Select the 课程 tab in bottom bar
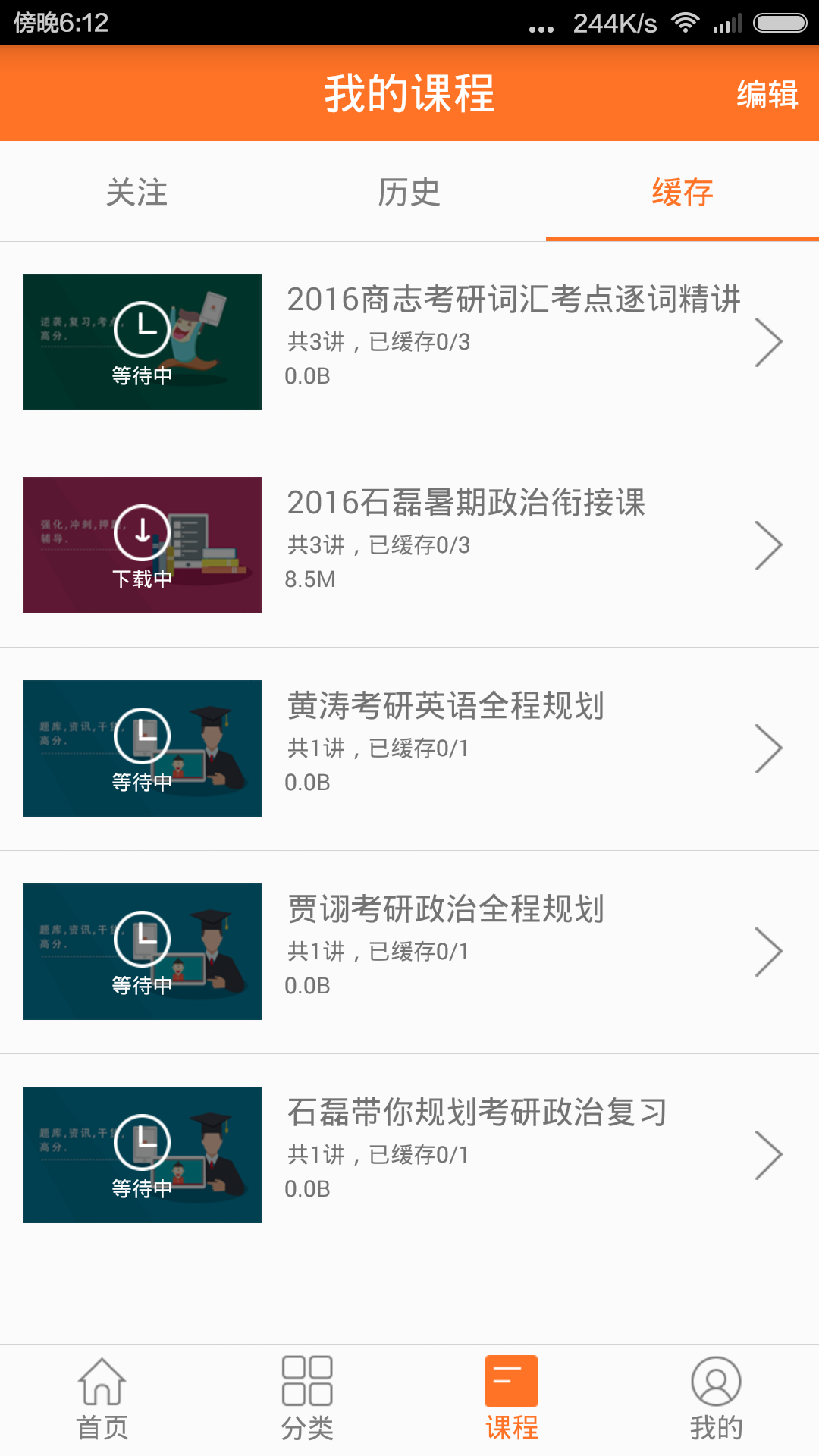The height and width of the screenshot is (1456, 819). click(x=512, y=1399)
